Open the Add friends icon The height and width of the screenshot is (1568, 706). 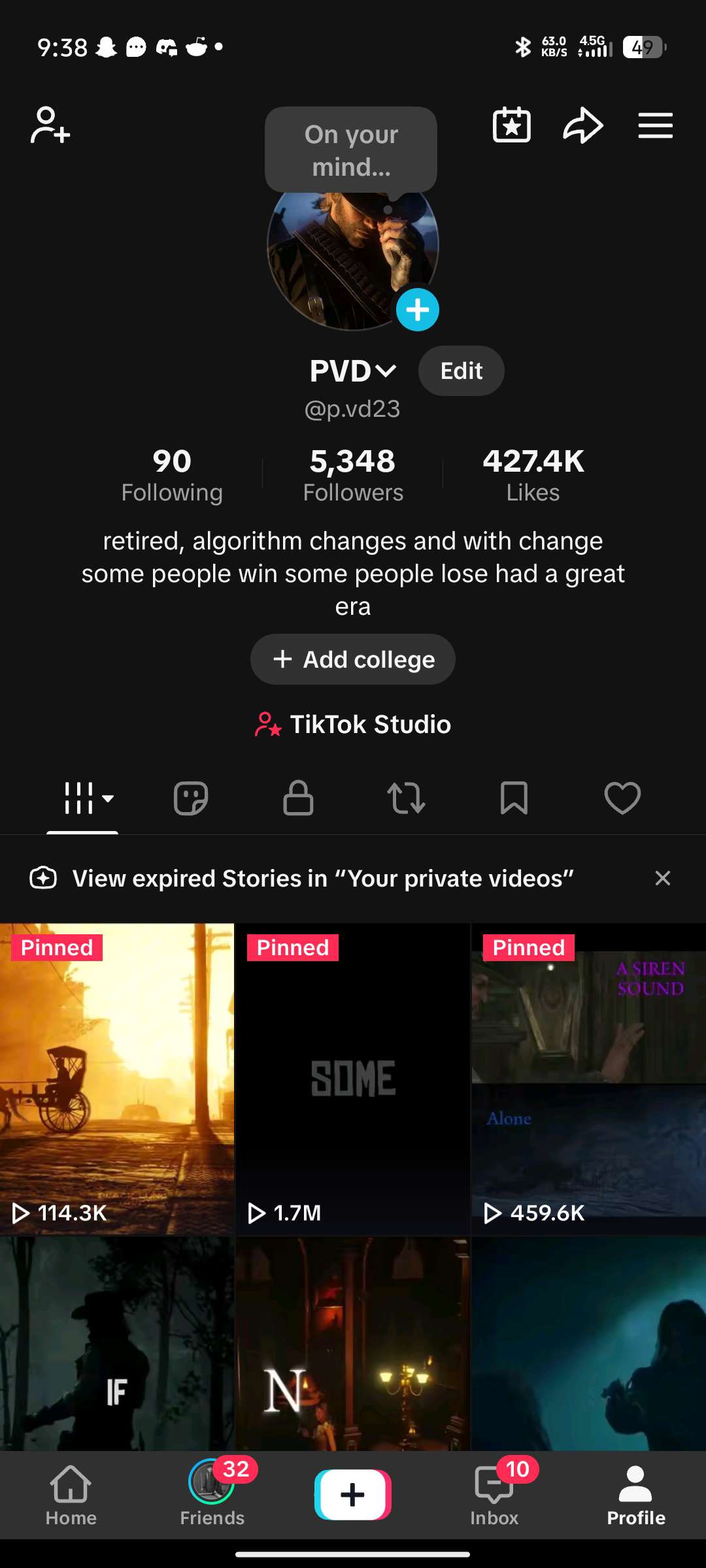[48, 125]
